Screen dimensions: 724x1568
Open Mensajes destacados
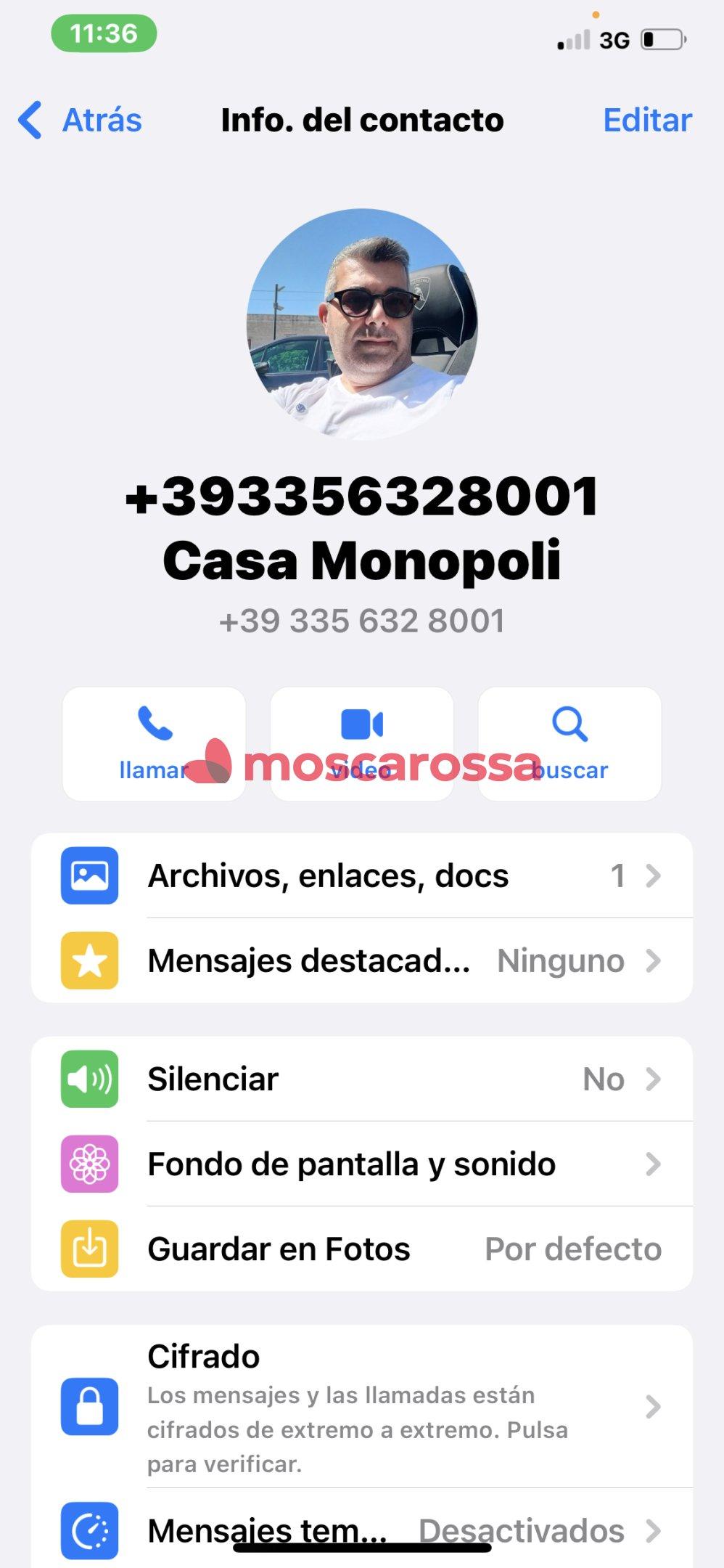pyautogui.click(x=361, y=960)
